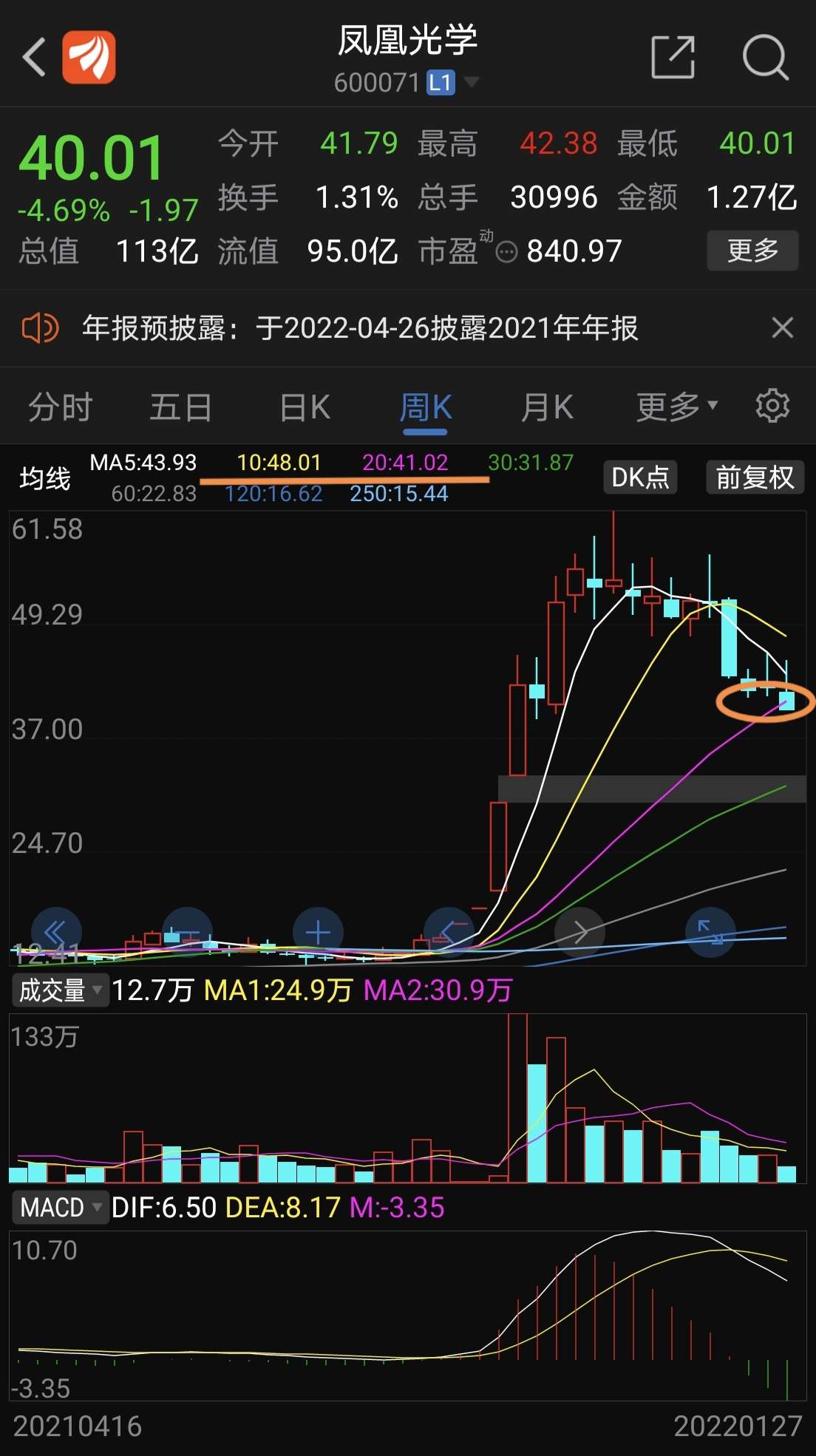Switch to the 分时 tab
The width and height of the screenshot is (816, 1456).
click(60, 407)
